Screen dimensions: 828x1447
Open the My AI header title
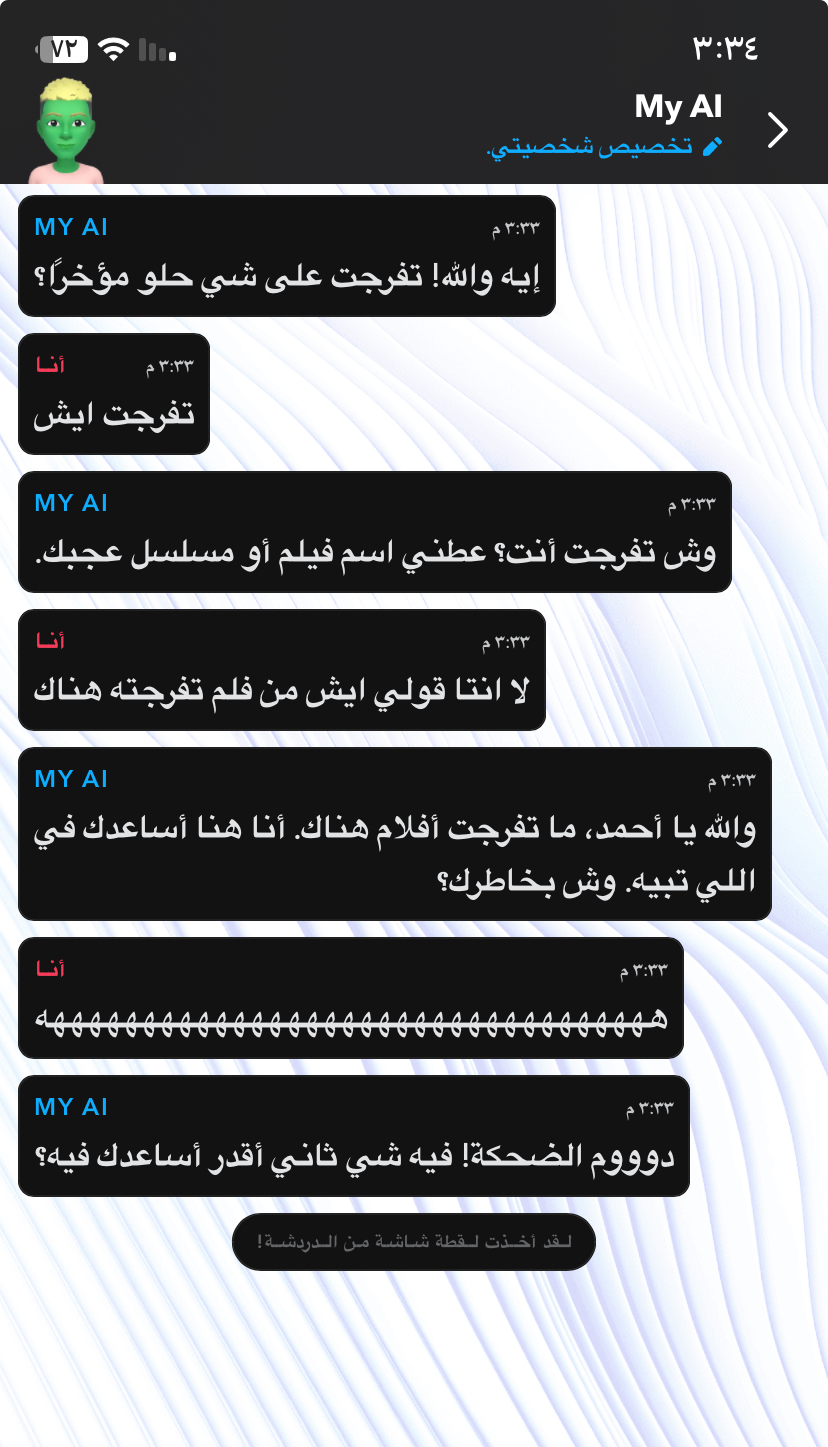[678, 107]
